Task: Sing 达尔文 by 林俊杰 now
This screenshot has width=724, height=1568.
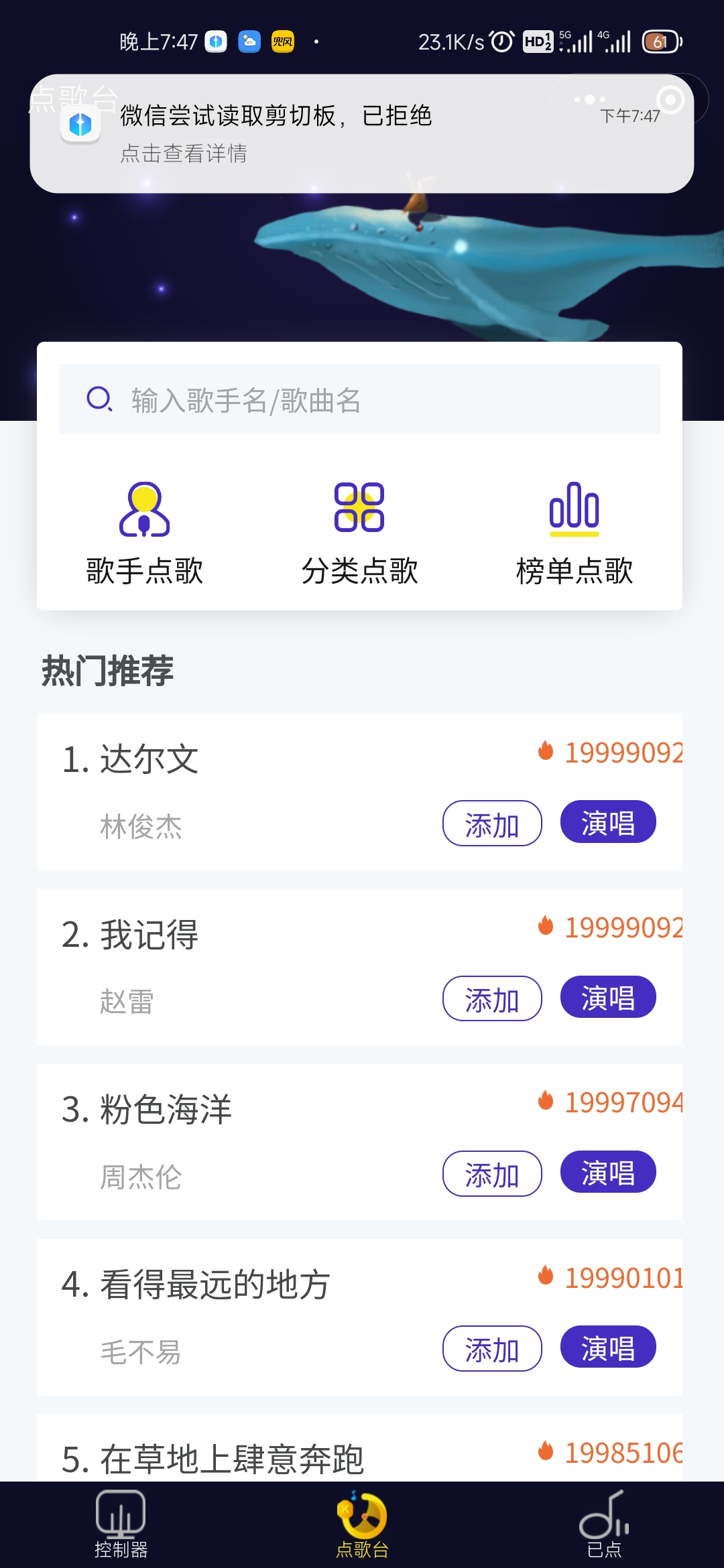Action: tap(607, 822)
